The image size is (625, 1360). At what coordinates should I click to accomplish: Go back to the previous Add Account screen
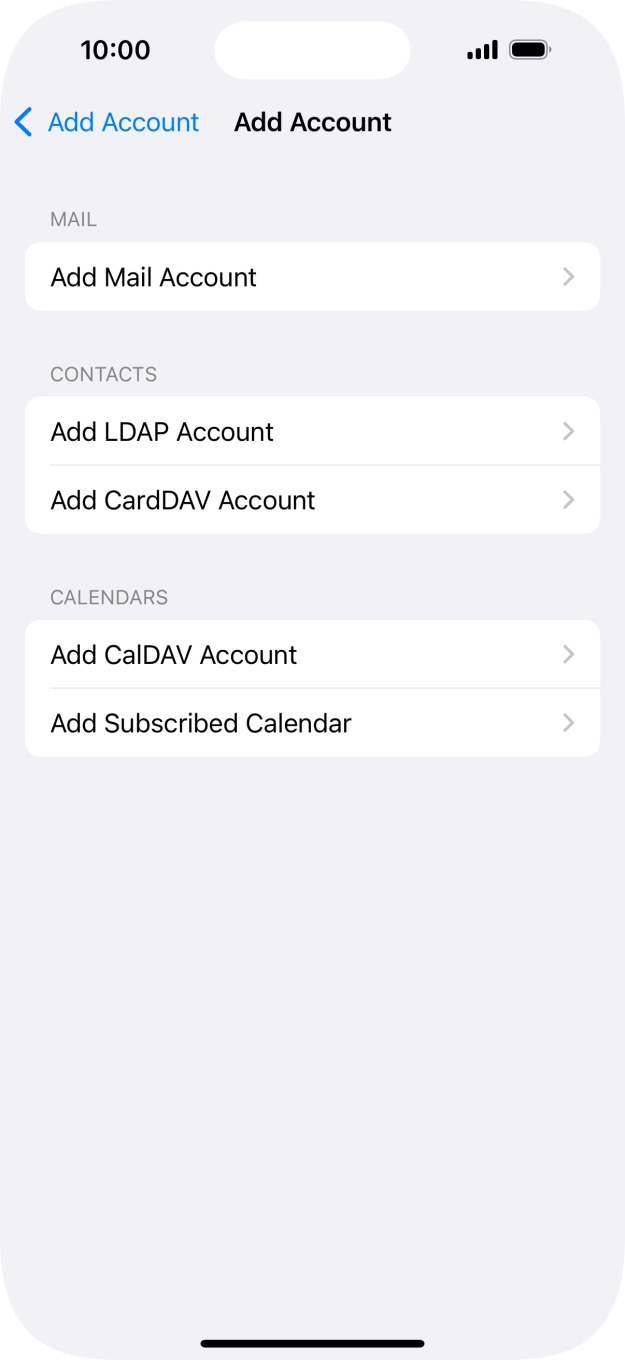106,122
